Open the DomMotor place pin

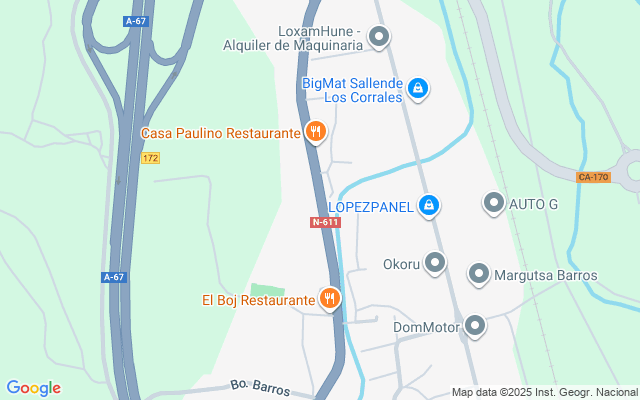coord(475,326)
